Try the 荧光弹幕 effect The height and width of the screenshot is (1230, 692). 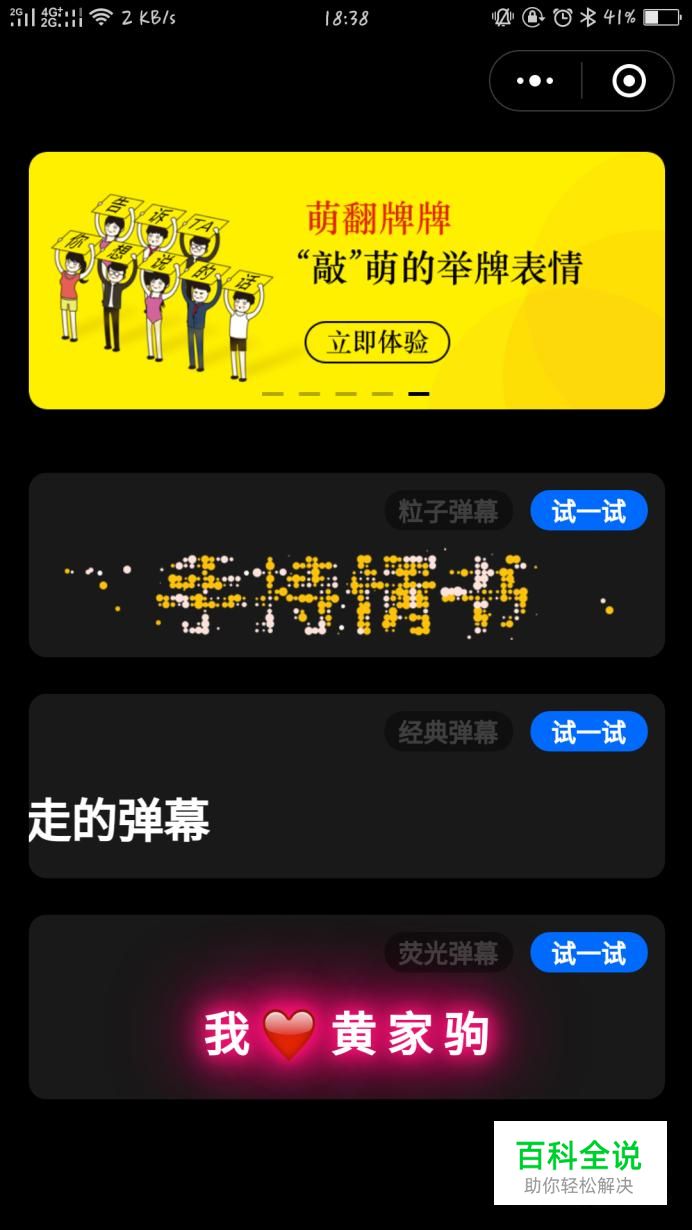[x=588, y=953]
